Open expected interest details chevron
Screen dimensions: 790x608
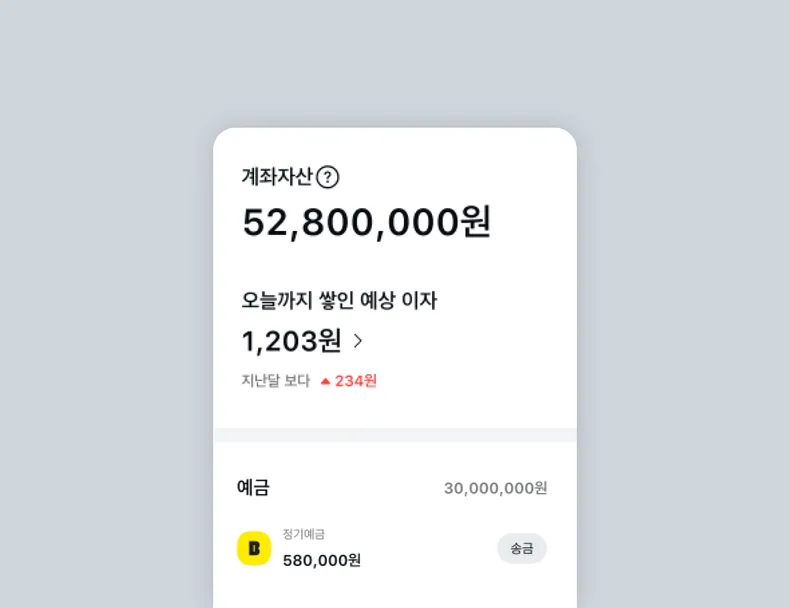(x=358, y=341)
